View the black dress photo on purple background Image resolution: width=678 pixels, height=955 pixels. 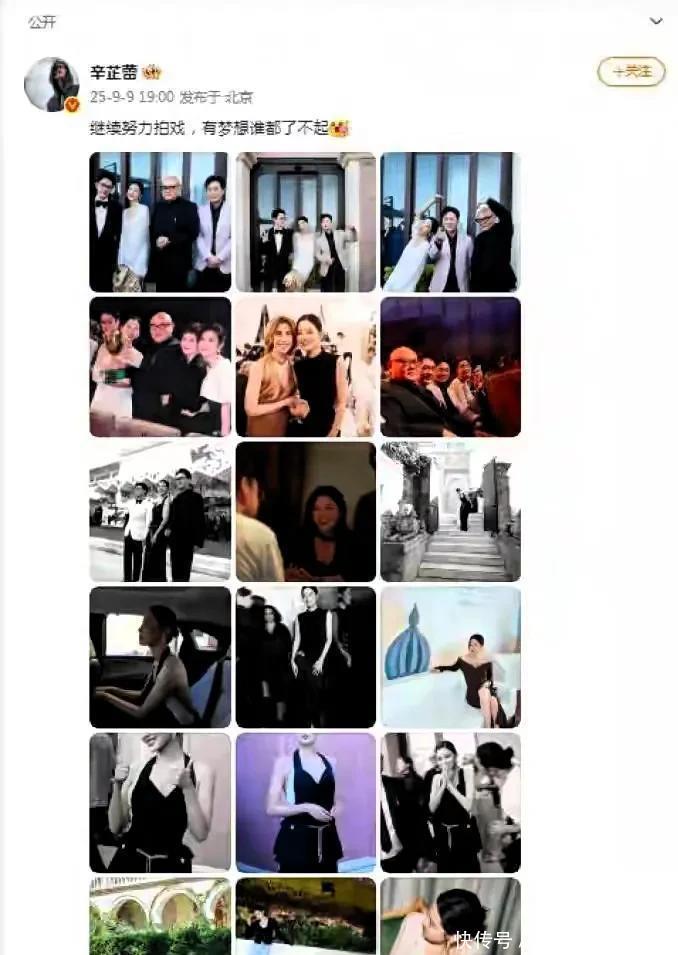coord(305,802)
